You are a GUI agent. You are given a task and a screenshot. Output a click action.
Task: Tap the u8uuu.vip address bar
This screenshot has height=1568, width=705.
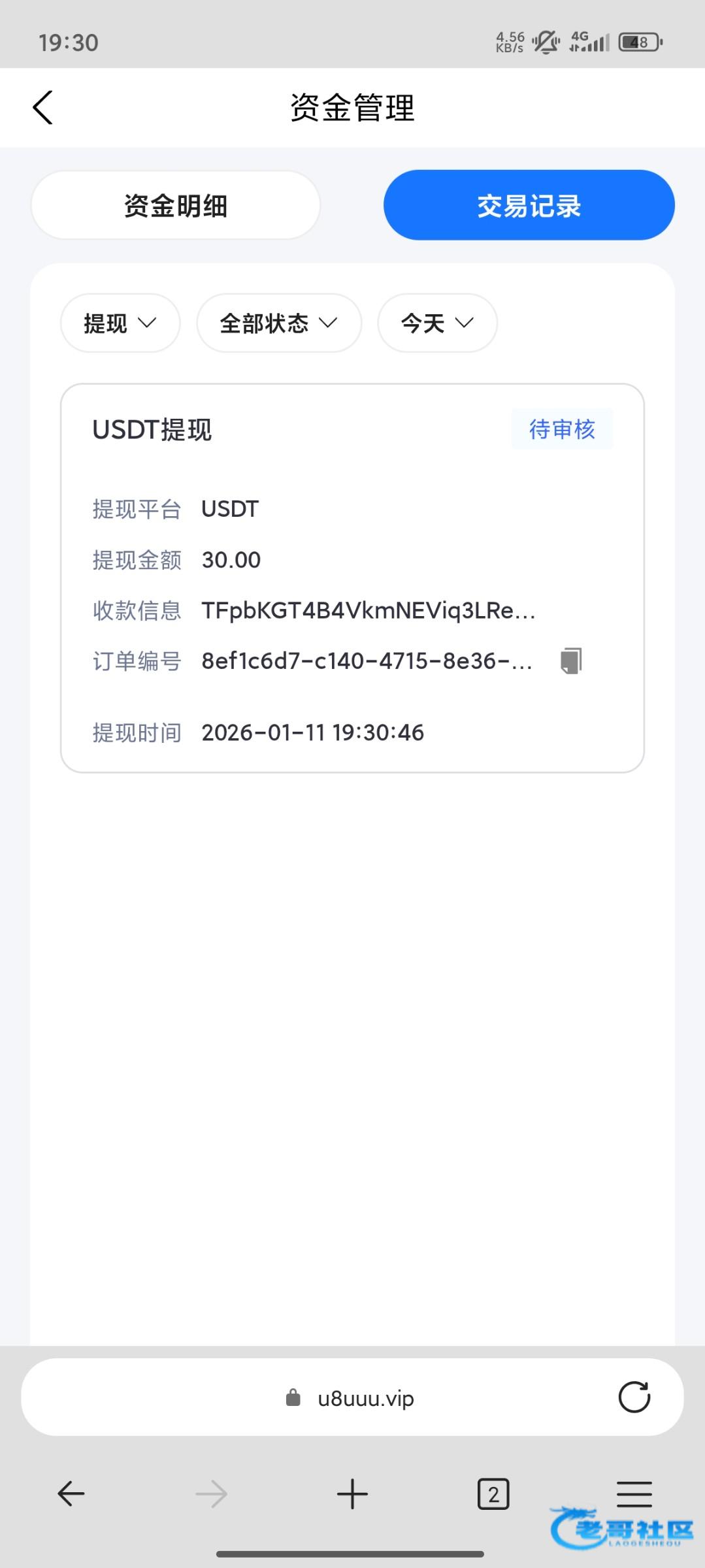(x=353, y=1398)
